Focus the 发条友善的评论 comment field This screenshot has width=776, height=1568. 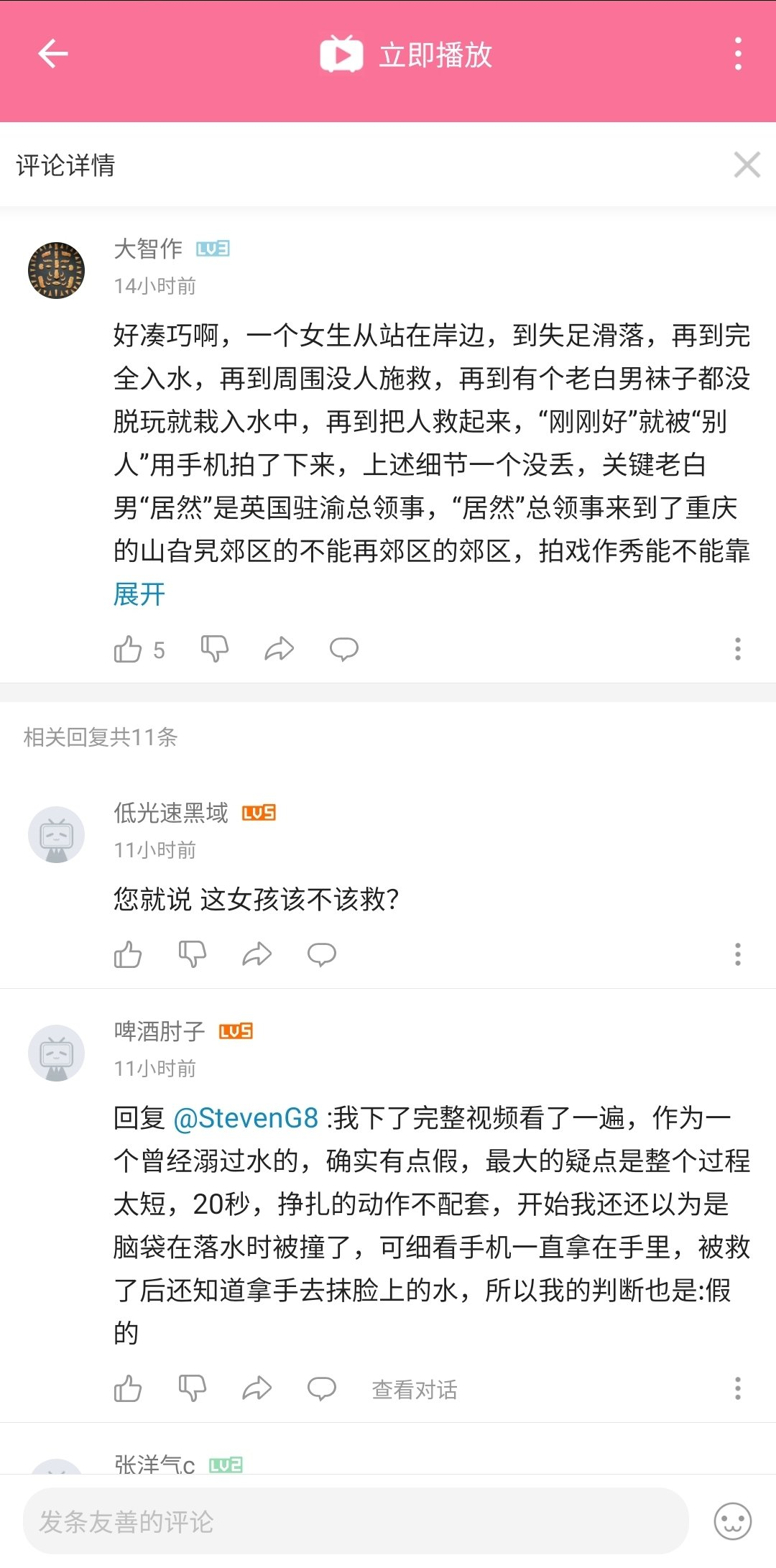tap(356, 1521)
